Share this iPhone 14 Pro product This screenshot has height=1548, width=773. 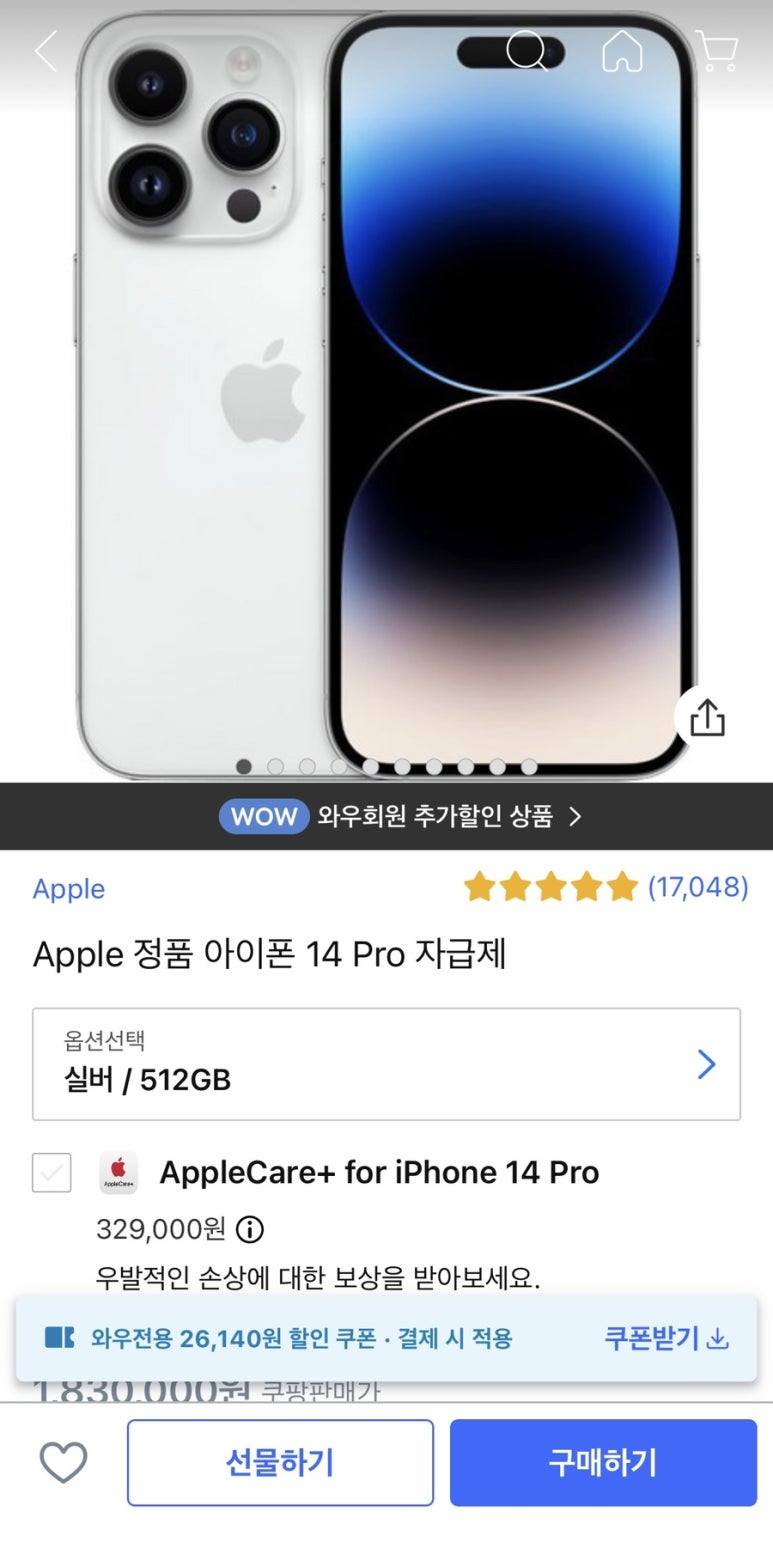pos(708,717)
